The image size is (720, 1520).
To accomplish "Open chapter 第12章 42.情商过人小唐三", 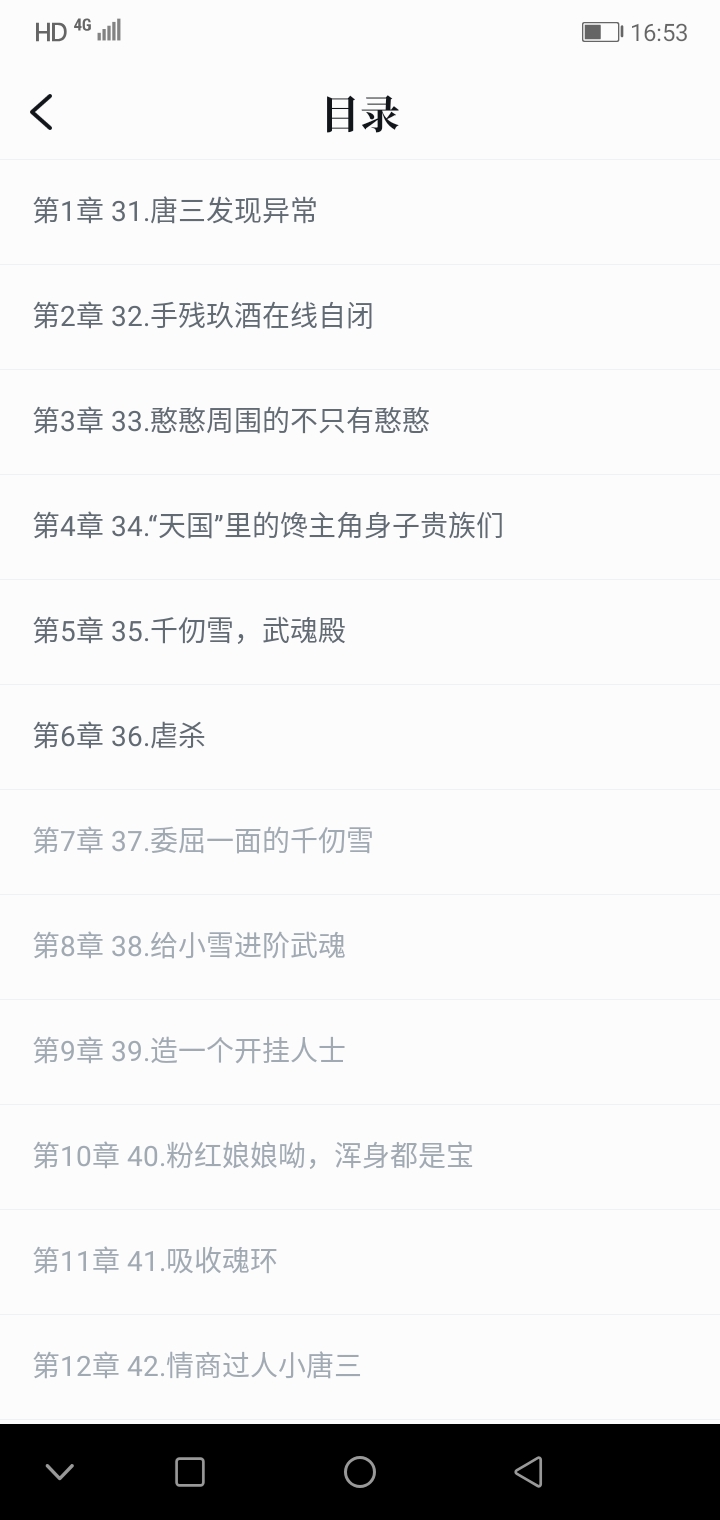I will [x=360, y=1367].
